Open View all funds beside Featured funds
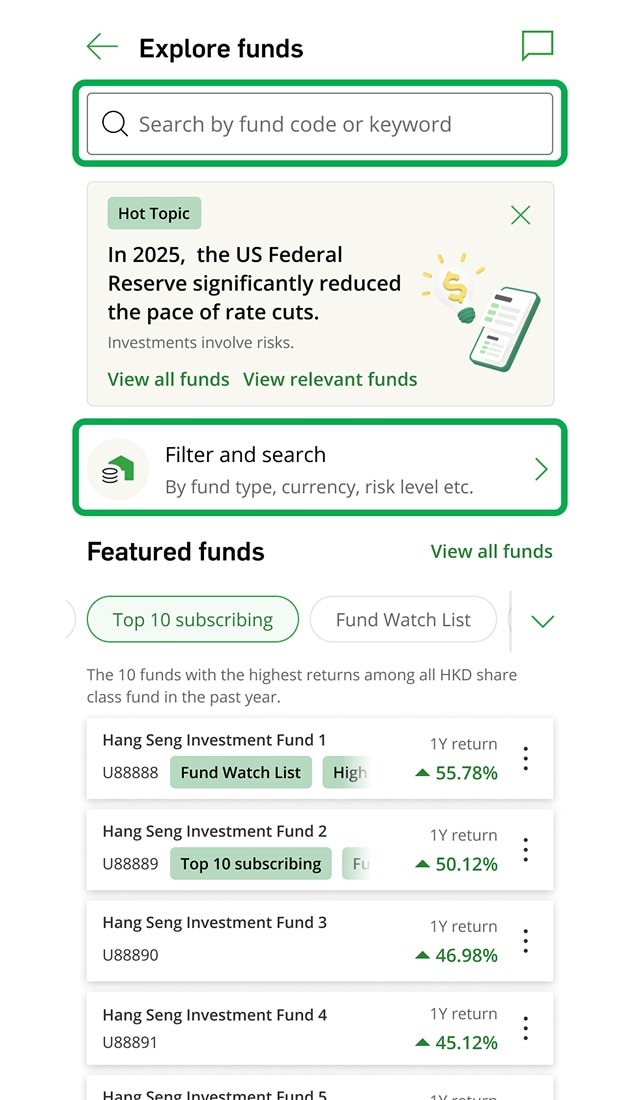Image resolution: width=640 pixels, height=1100 pixels. coord(491,551)
